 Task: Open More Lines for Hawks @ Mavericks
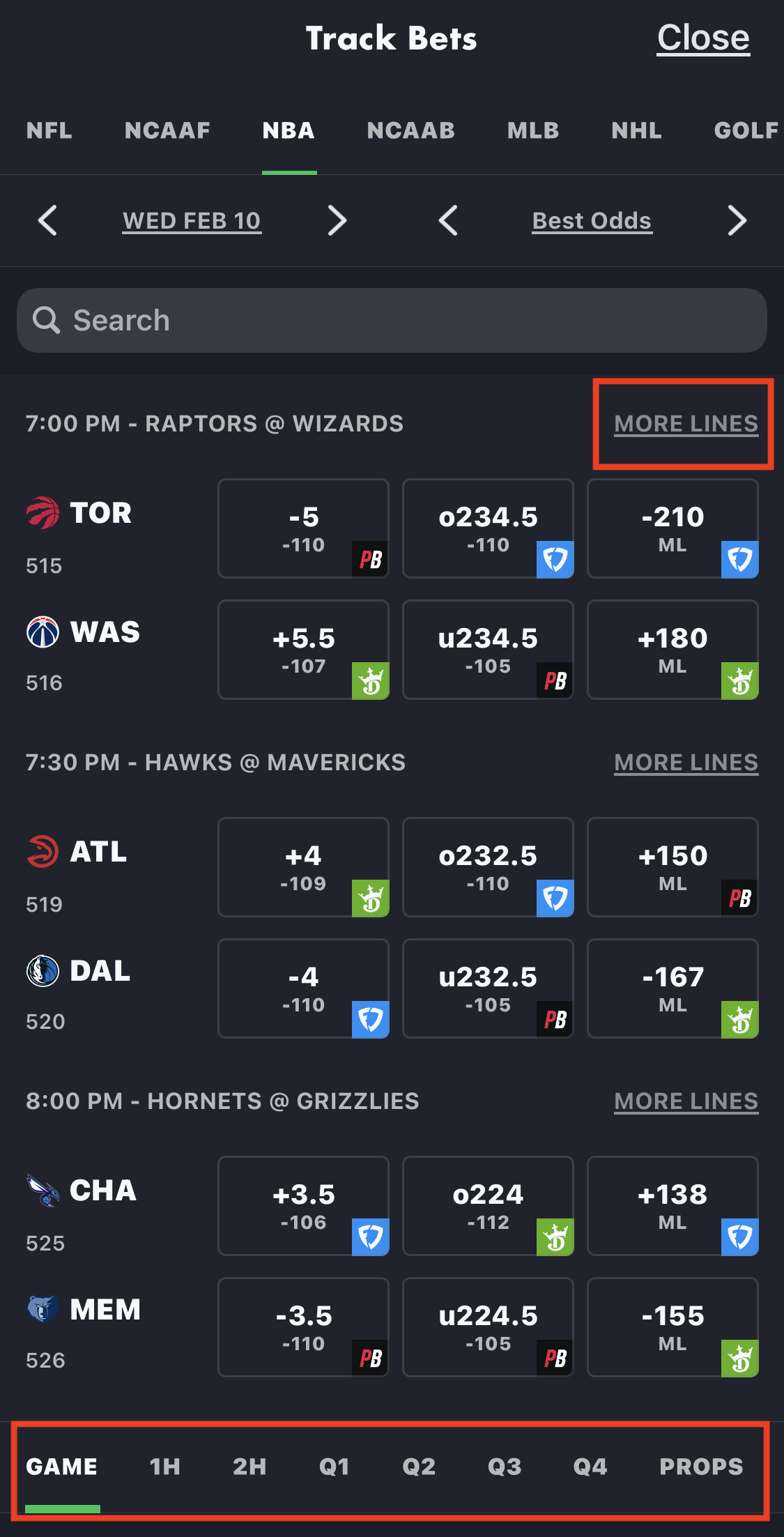(686, 763)
